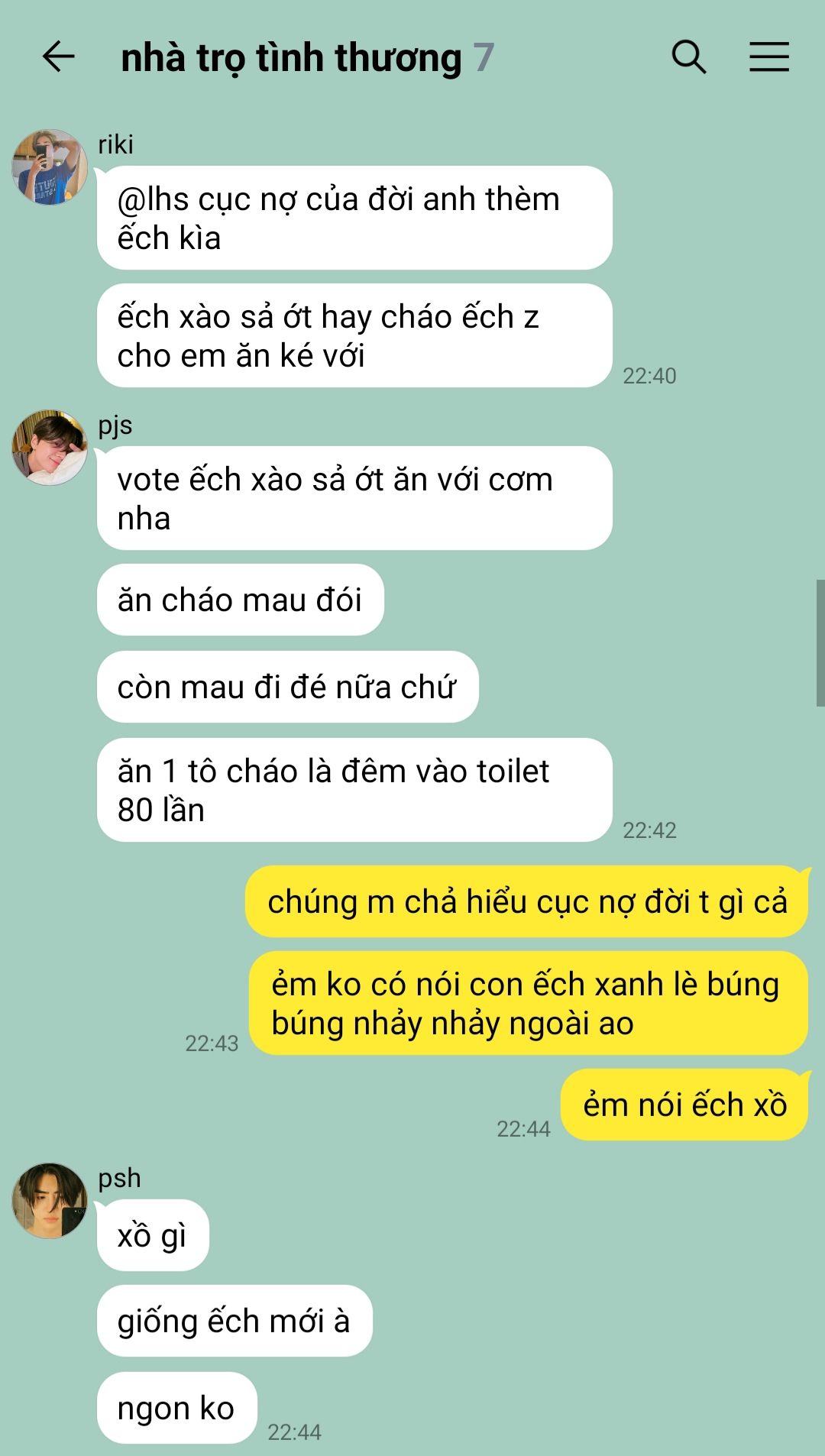Screen dimensions: 825x1456
Task: Open the chat menu icon
Action: [768, 57]
